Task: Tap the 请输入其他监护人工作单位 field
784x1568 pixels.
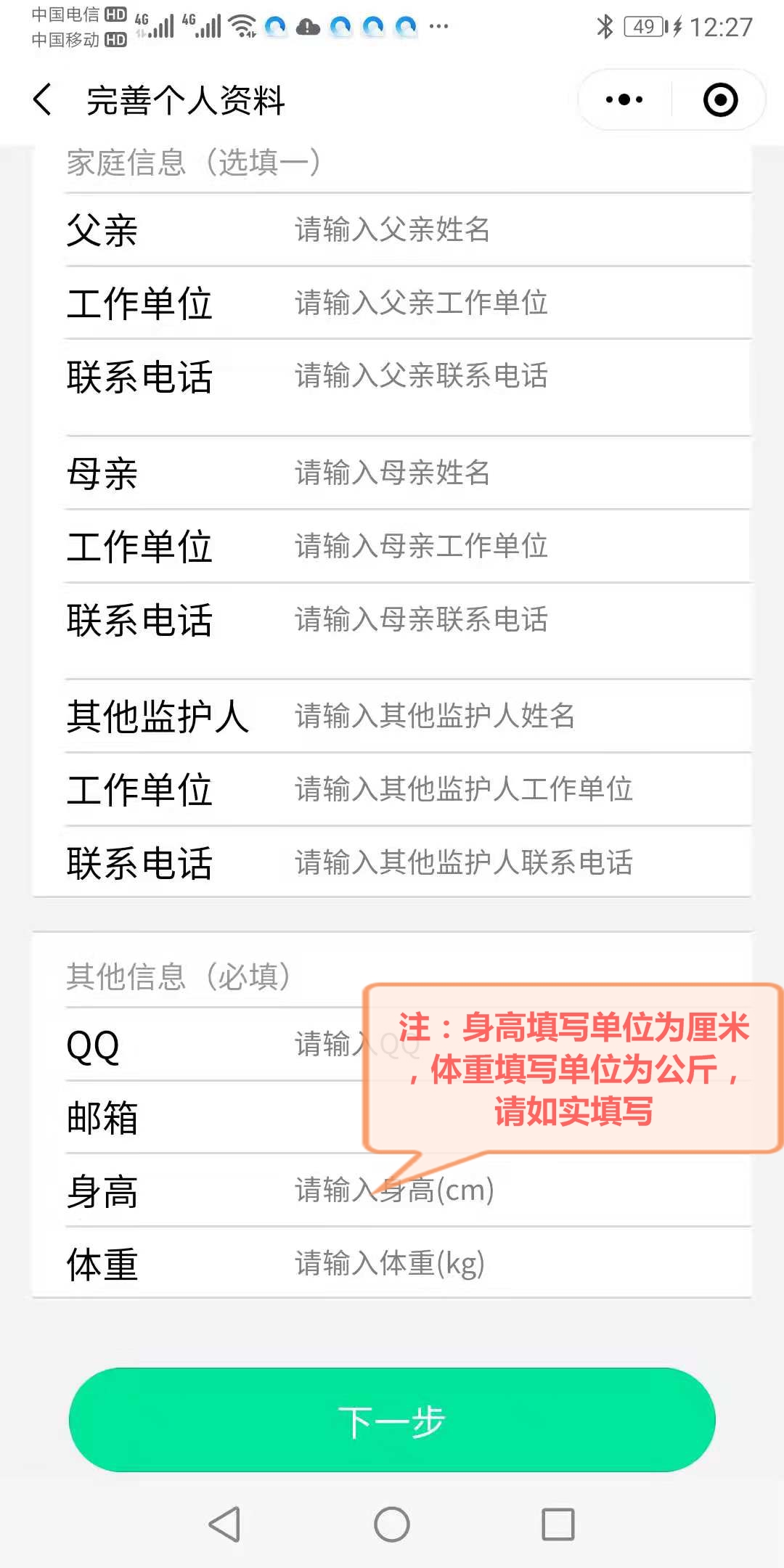Action: coord(463,789)
